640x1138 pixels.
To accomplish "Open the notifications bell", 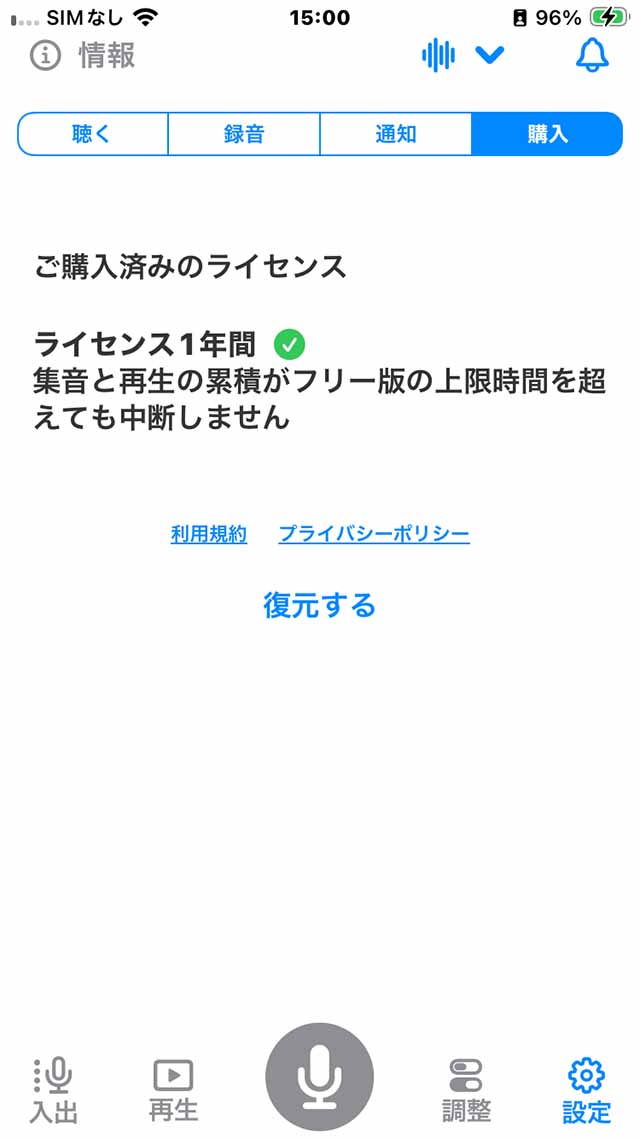I will click(x=592, y=55).
